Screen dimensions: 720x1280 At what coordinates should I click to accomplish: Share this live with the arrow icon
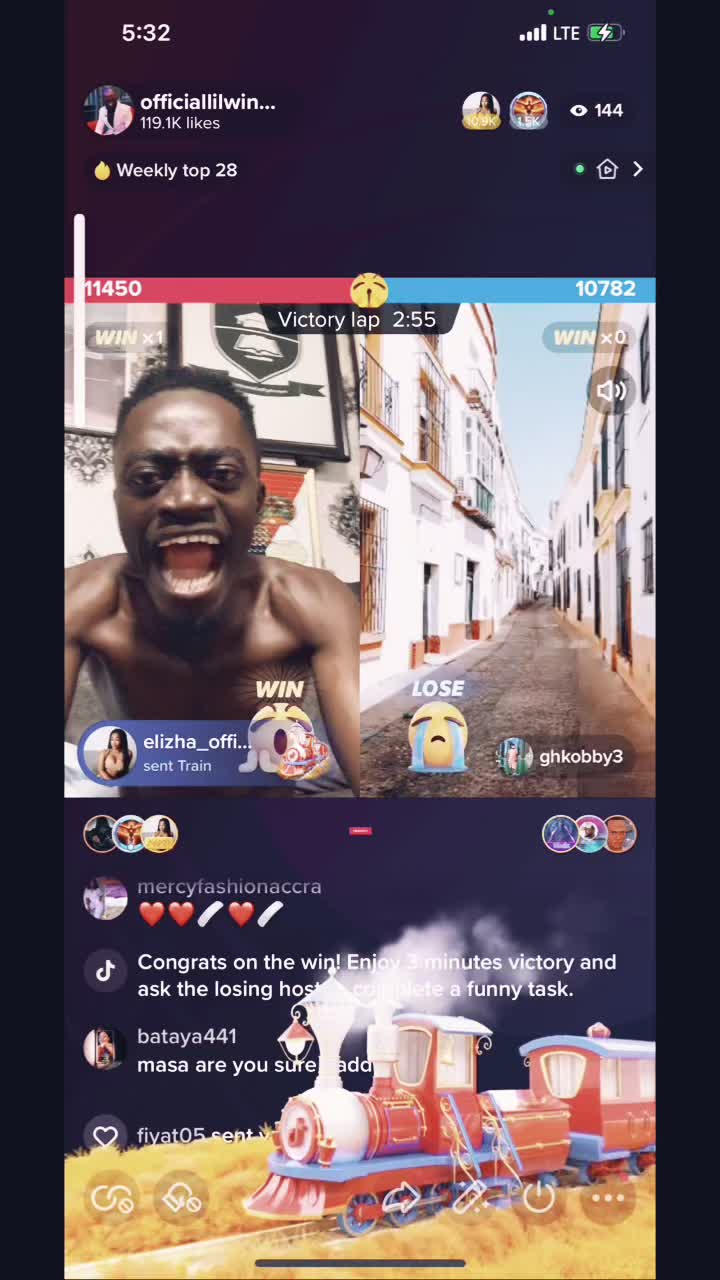pos(402,1197)
